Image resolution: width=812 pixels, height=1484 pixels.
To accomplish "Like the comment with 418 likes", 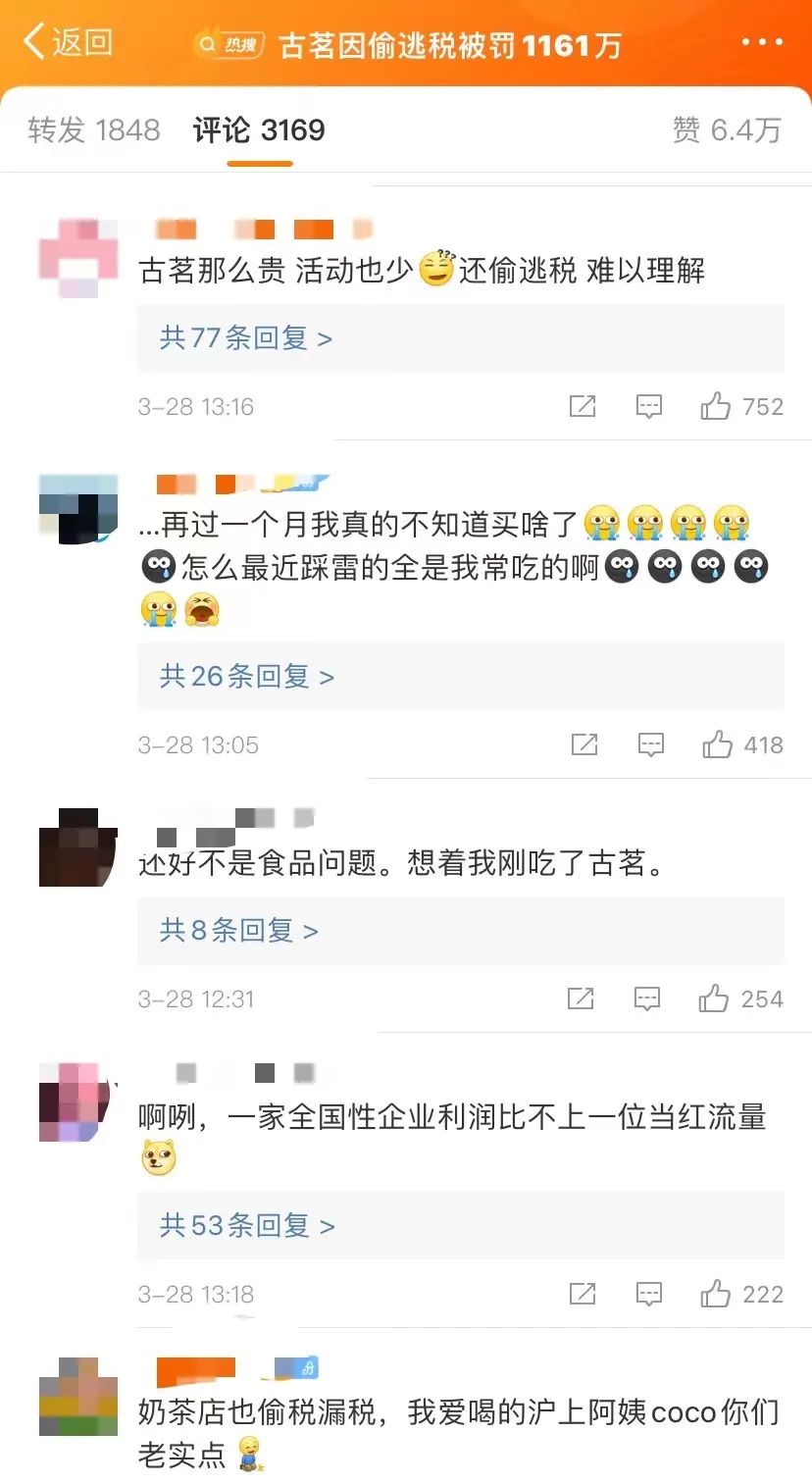I will click(x=717, y=745).
